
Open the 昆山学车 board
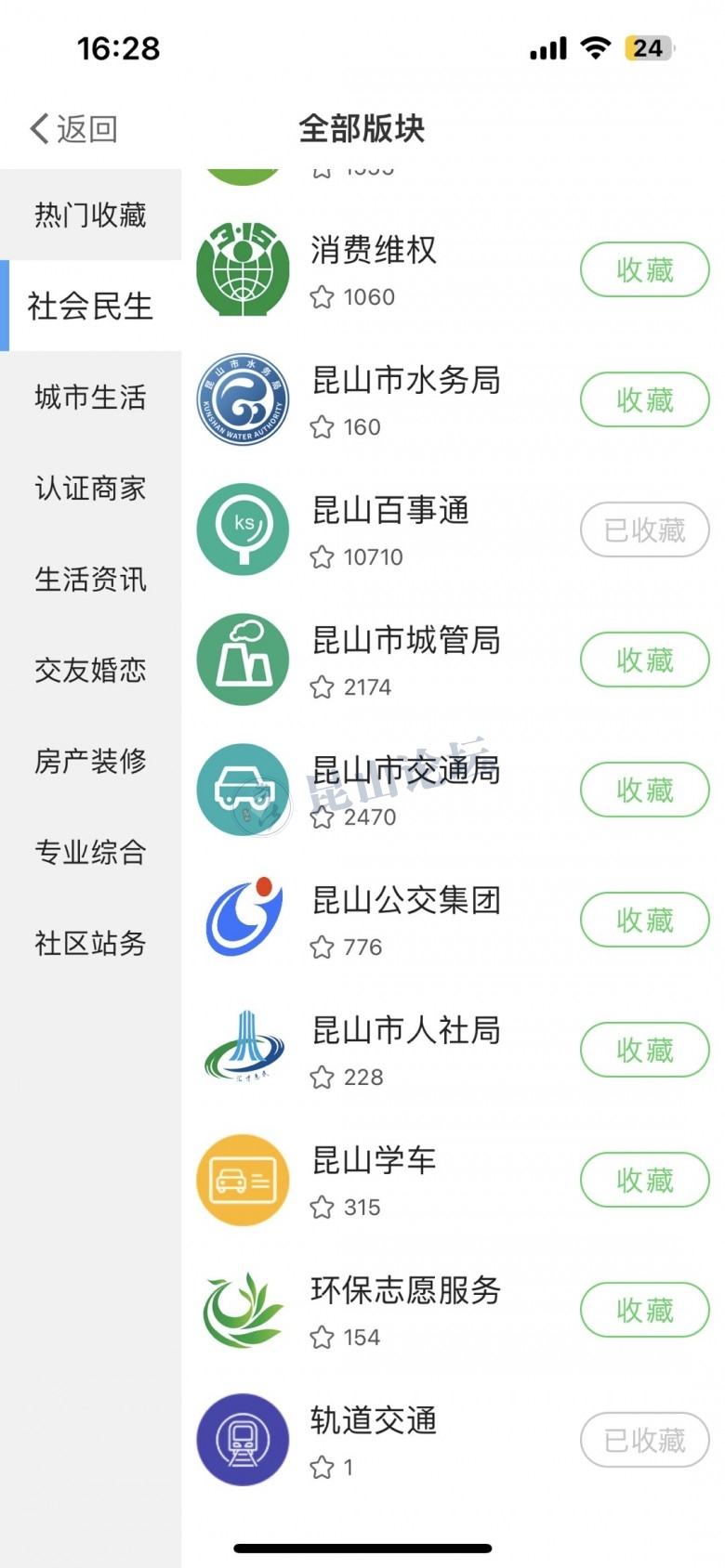374,1161
